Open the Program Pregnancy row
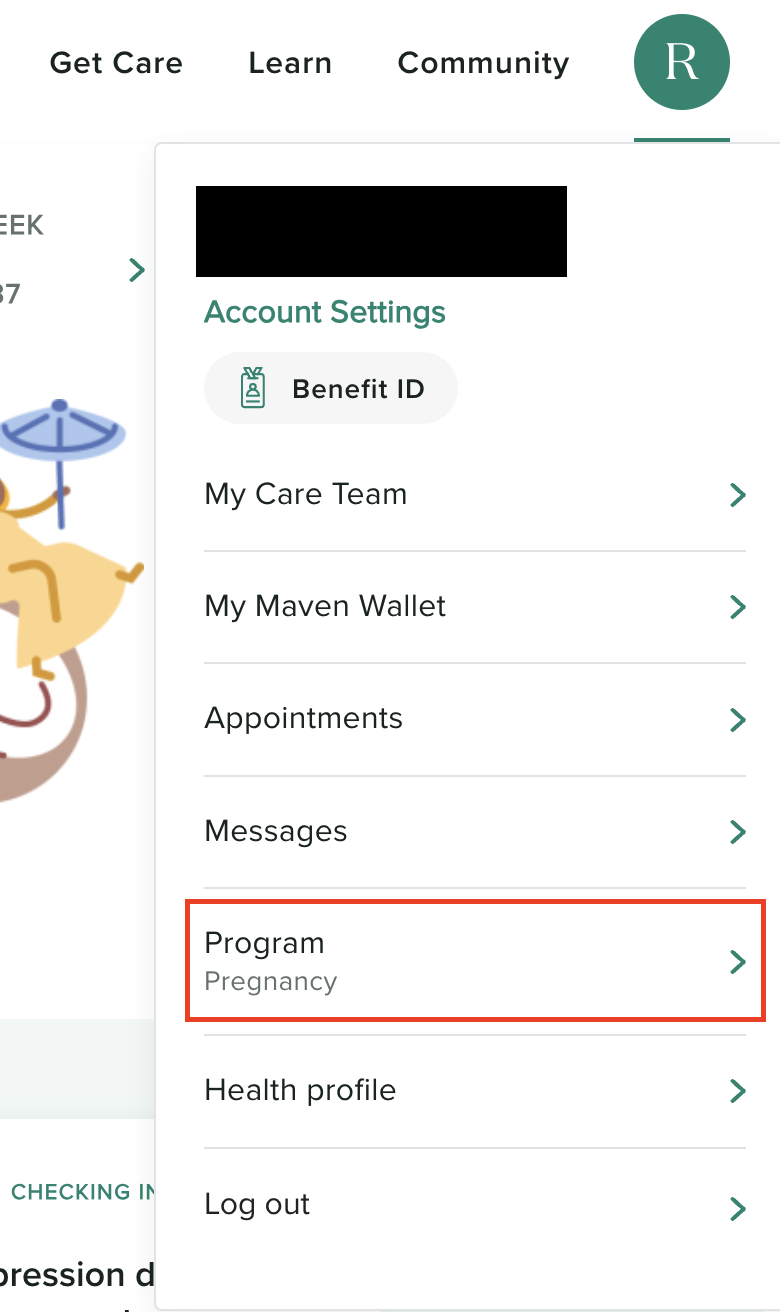Screen dimensions: 780x1312 click(475, 961)
